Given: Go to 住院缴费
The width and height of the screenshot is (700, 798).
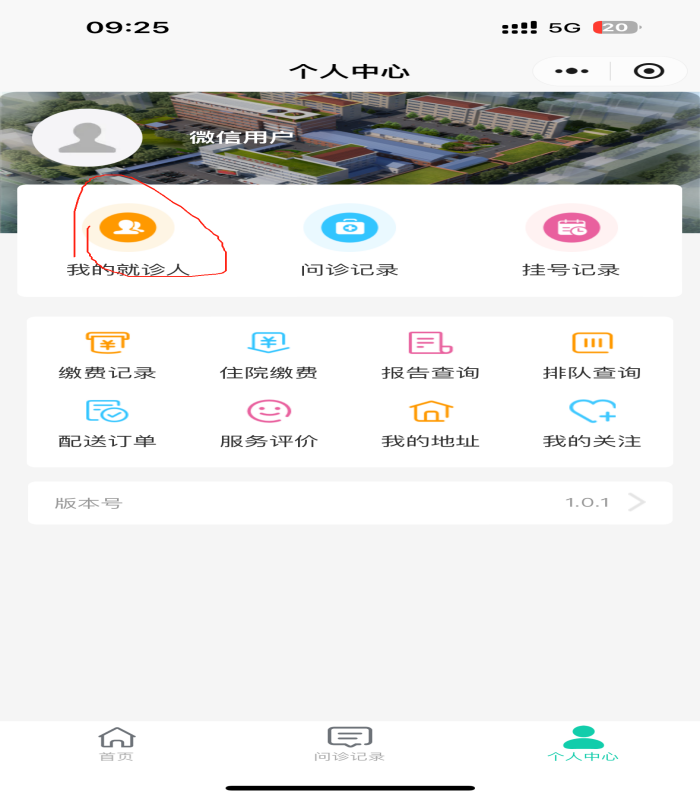Looking at the screenshot, I should tap(269, 355).
